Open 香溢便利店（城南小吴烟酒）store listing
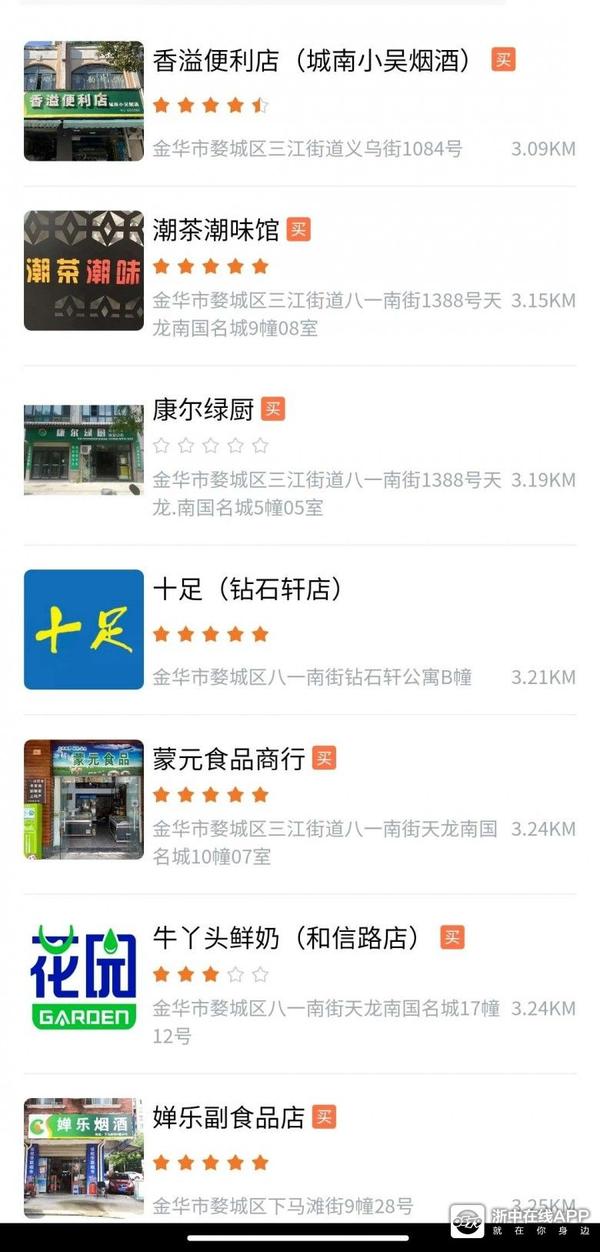600x1252 pixels. coord(310,61)
